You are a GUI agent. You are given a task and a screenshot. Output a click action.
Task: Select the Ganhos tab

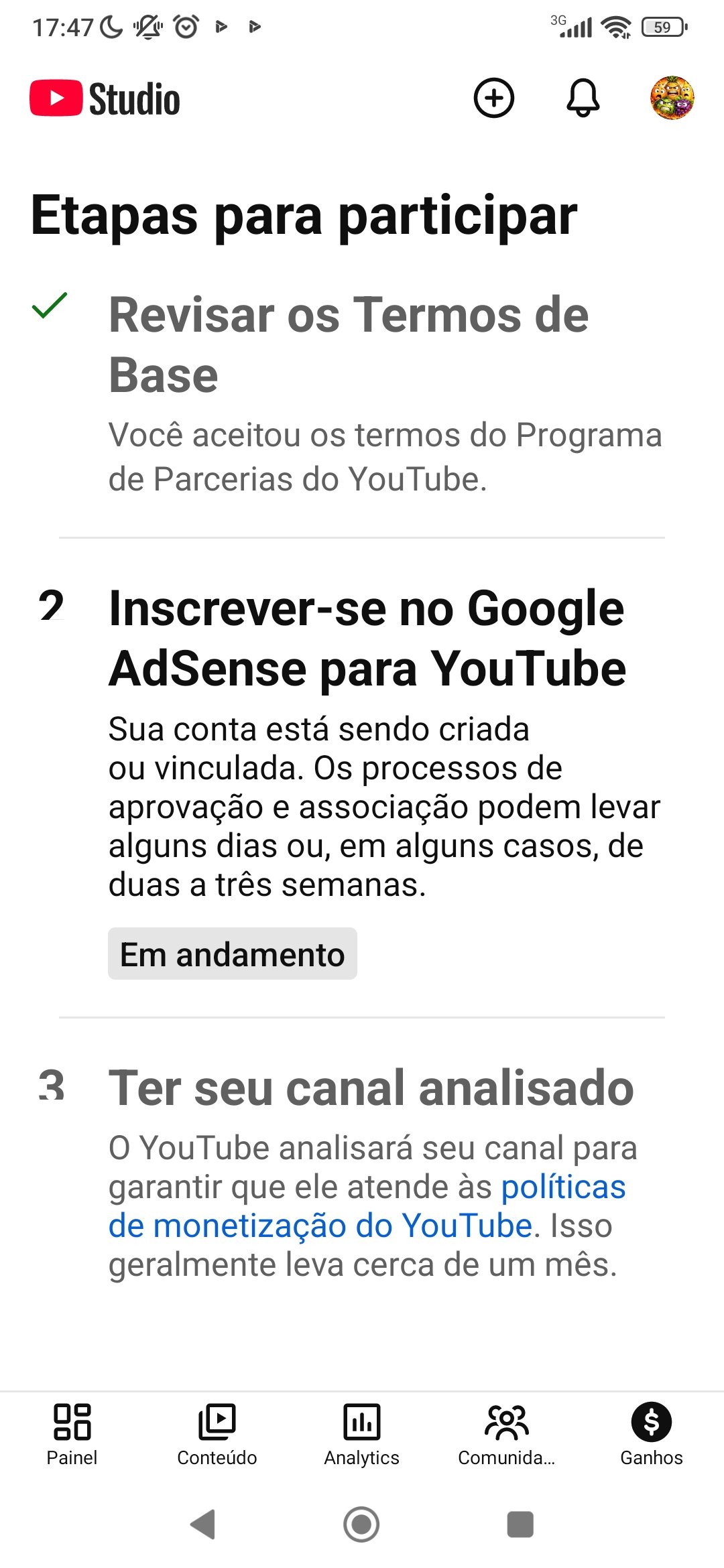click(651, 1434)
